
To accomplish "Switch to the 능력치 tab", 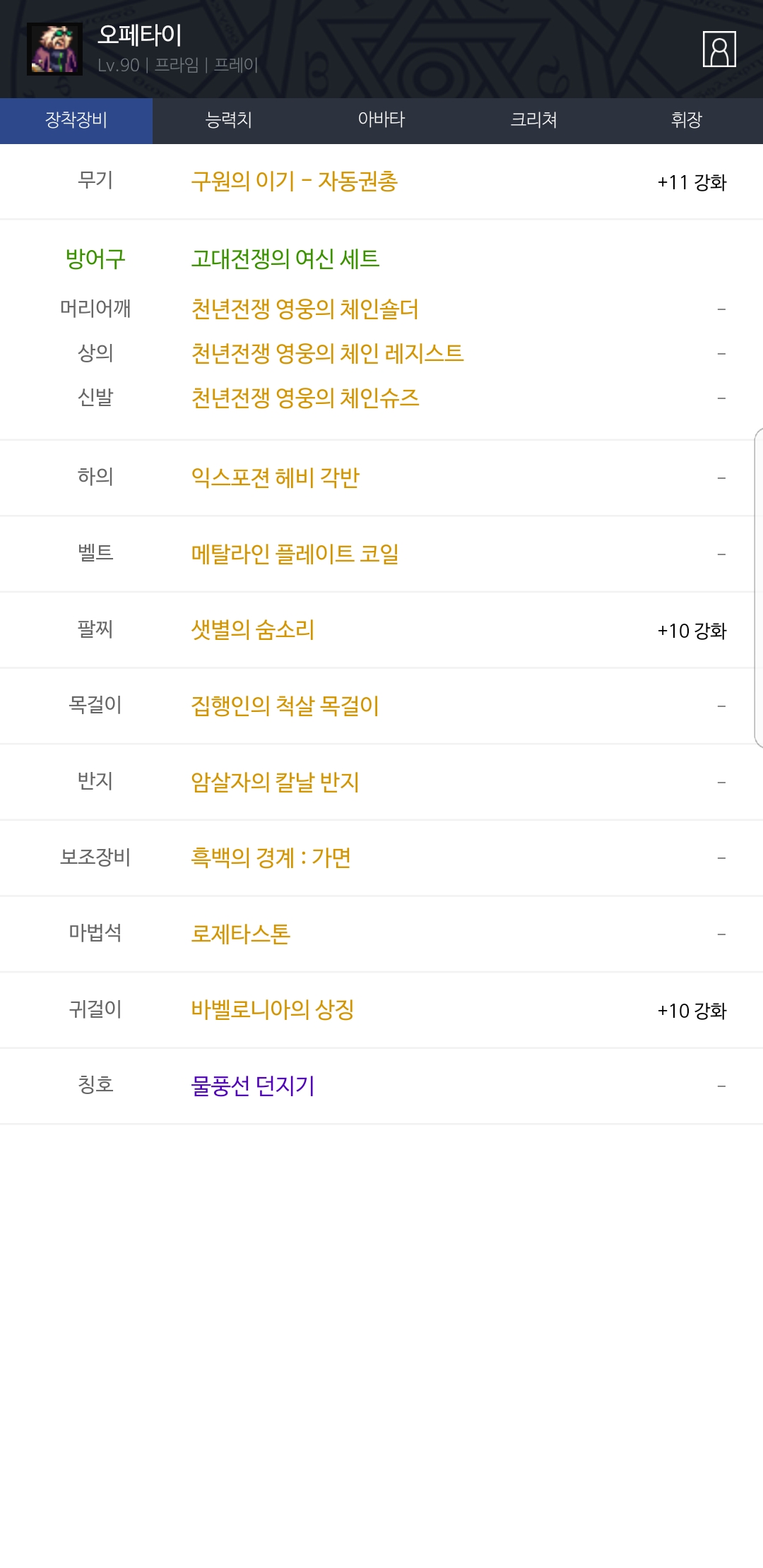I will [228, 120].
